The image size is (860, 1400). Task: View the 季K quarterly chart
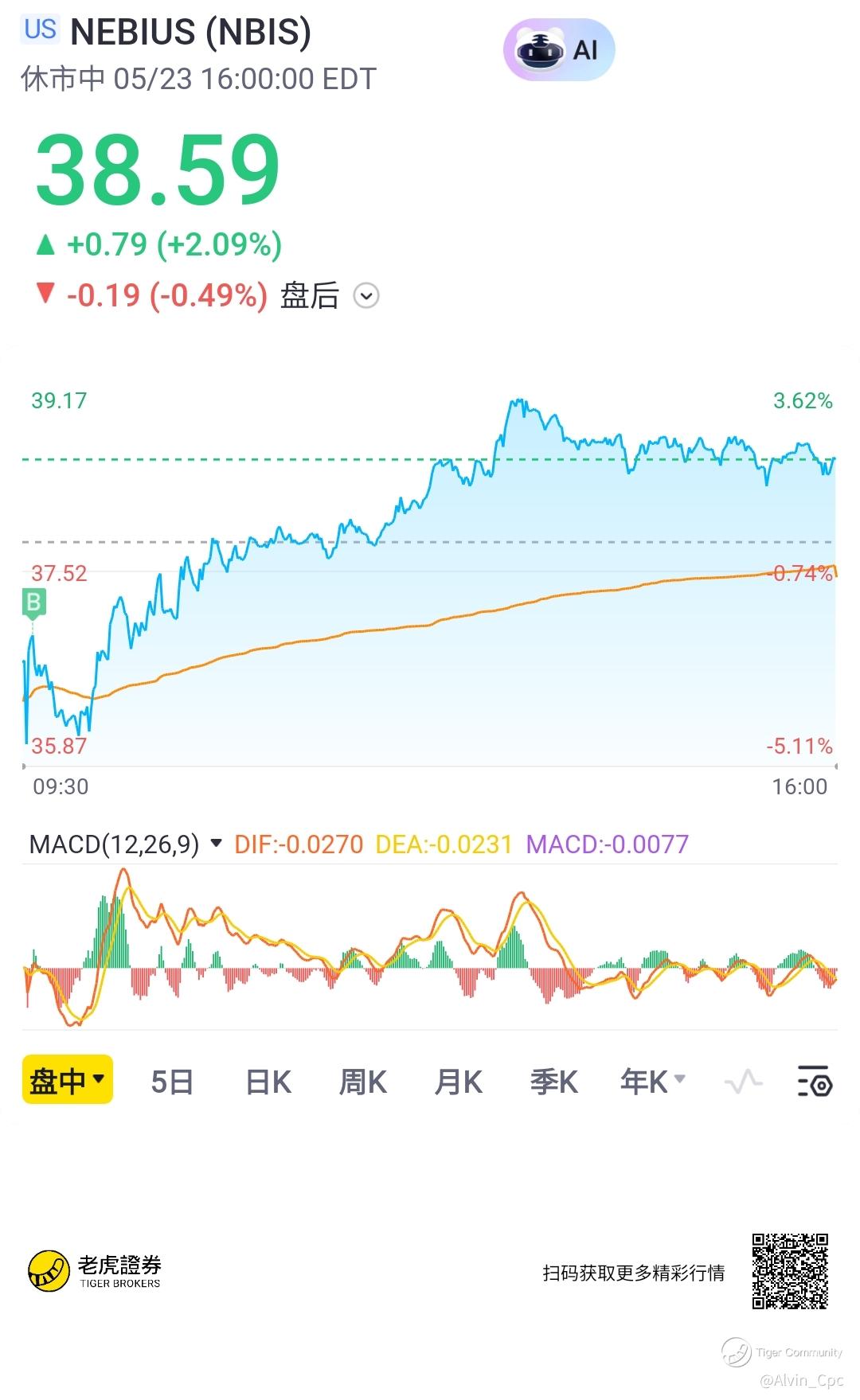[553, 1082]
